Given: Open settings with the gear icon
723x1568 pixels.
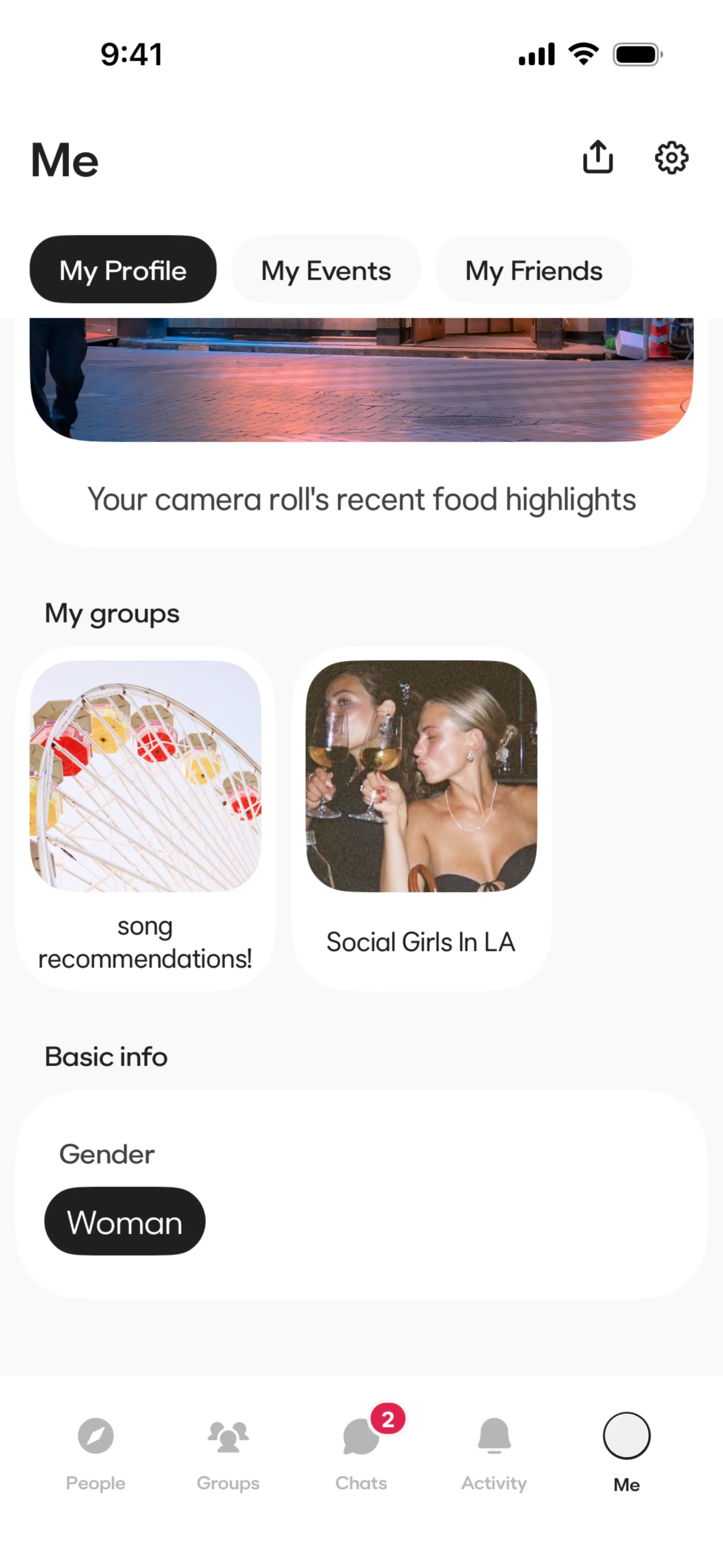Looking at the screenshot, I should point(671,158).
